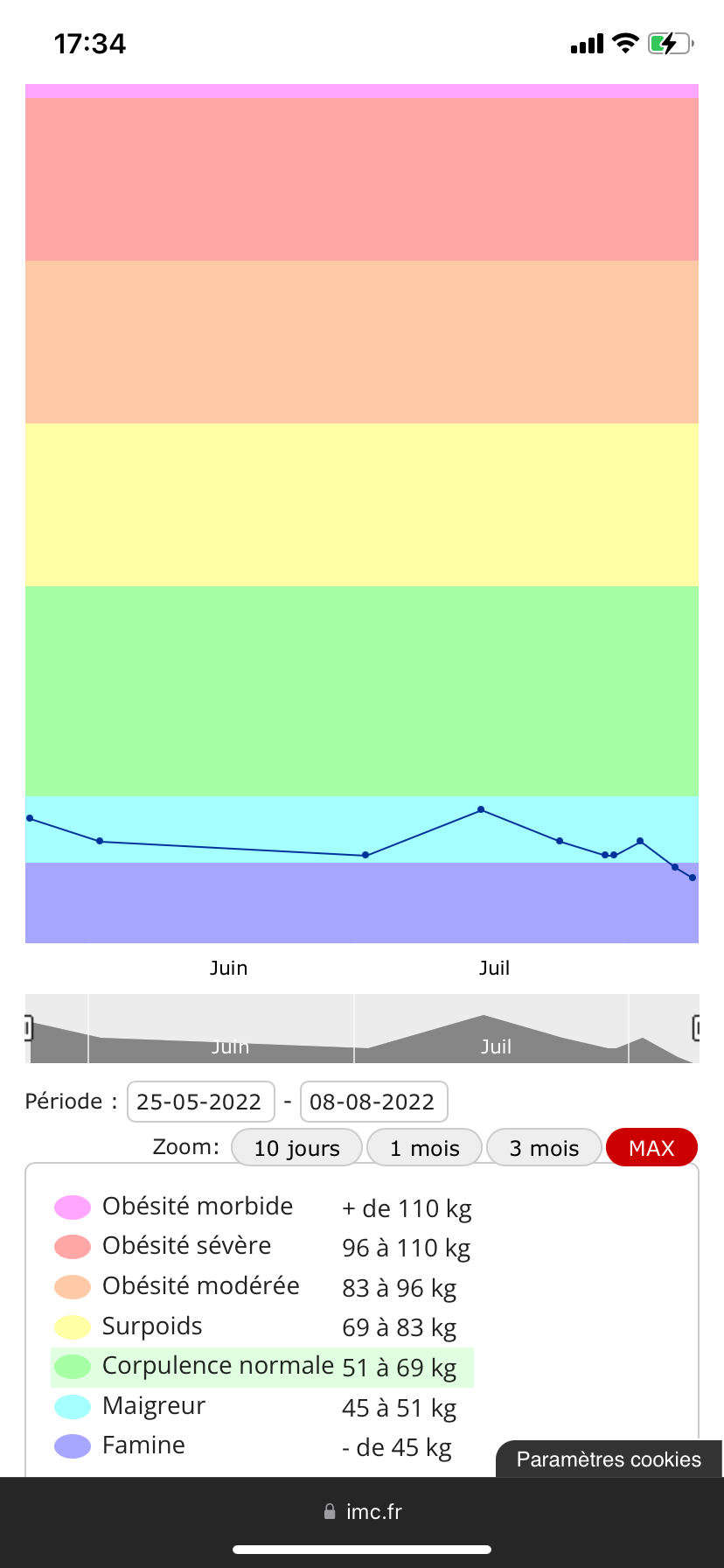Tap the right handle of the range navigator

pos(697,1028)
